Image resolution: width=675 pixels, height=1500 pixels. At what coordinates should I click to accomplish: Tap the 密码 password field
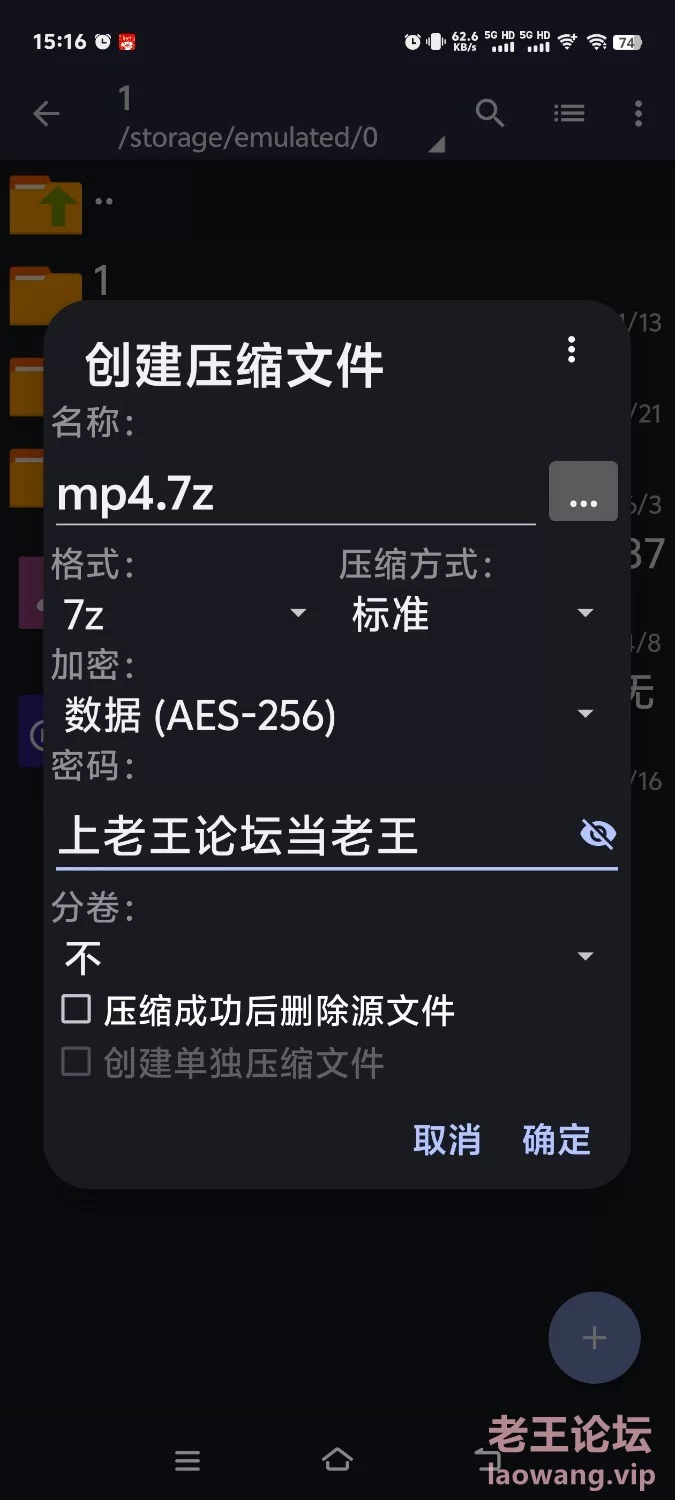(x=310, y=836)
